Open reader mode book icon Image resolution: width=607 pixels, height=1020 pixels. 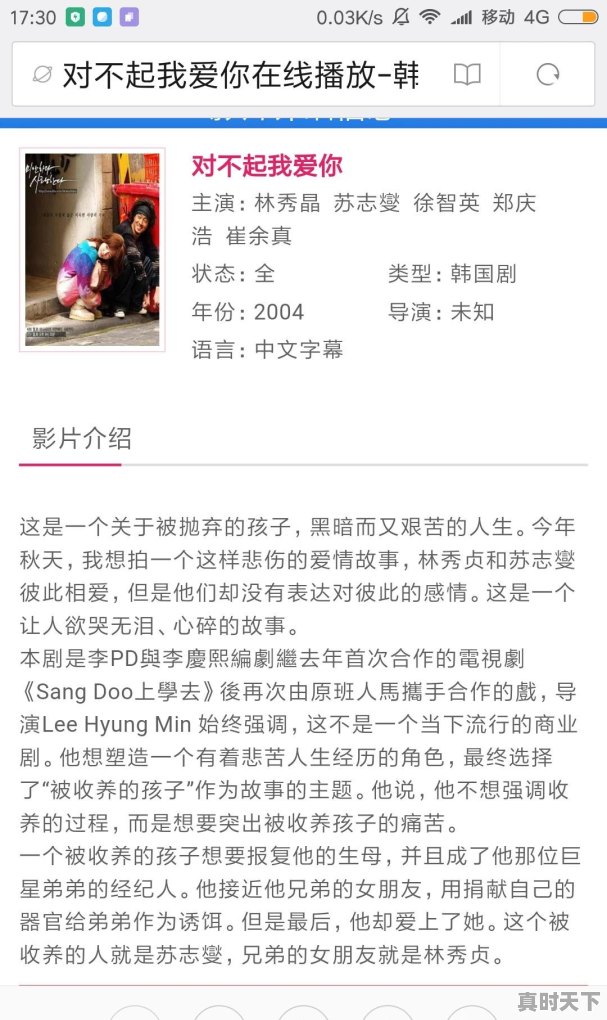click(467, 75)
